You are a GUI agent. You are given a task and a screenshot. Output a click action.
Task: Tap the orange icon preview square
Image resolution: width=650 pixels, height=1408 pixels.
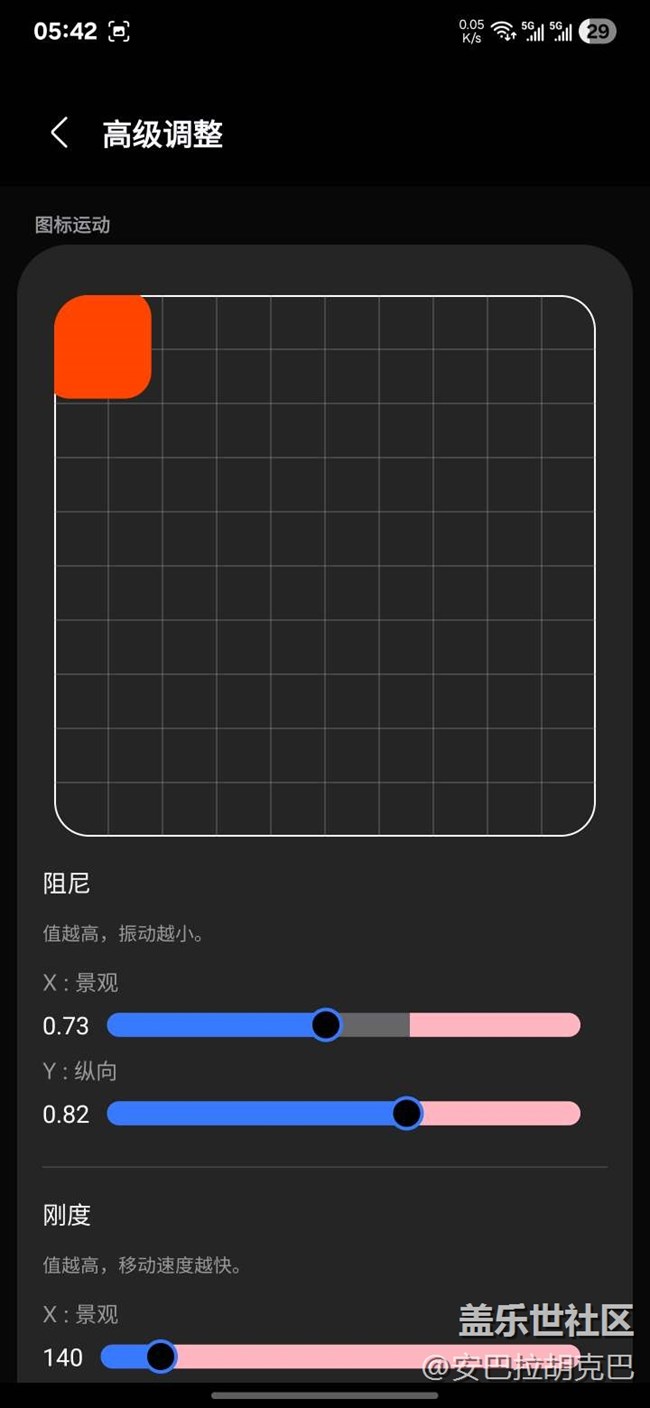tap(103, 347)
